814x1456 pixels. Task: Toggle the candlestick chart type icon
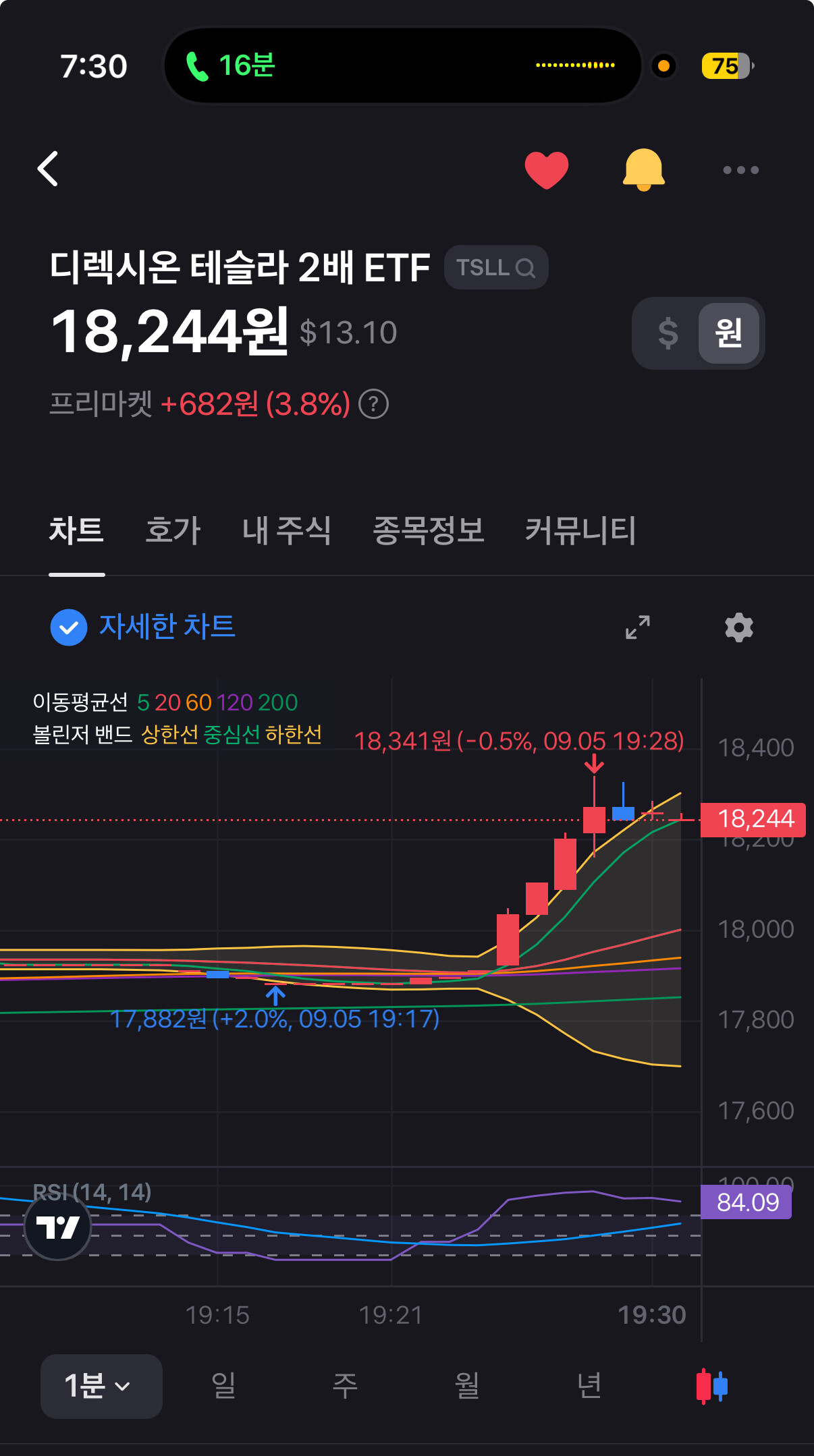pyautogui.click(x=711, y=1386)
